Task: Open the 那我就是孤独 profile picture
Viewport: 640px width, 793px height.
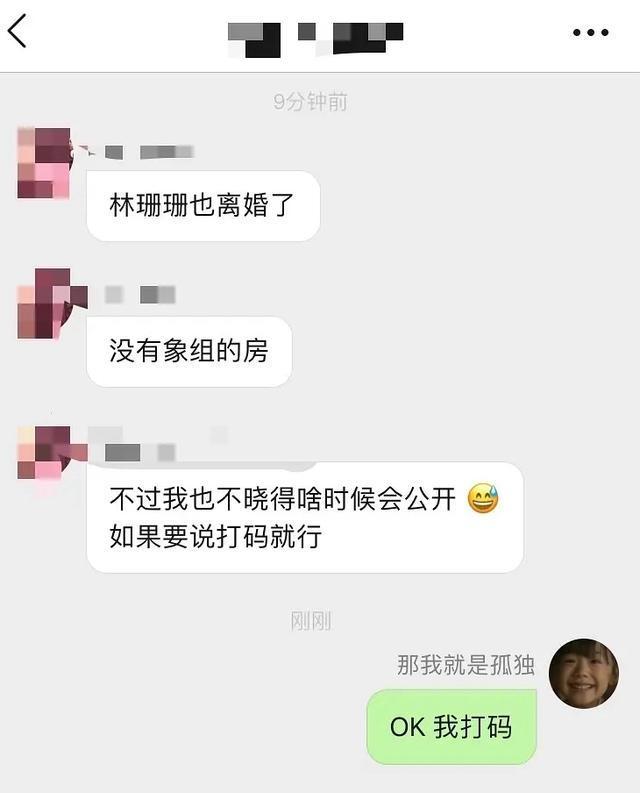Action: [584, 673]
